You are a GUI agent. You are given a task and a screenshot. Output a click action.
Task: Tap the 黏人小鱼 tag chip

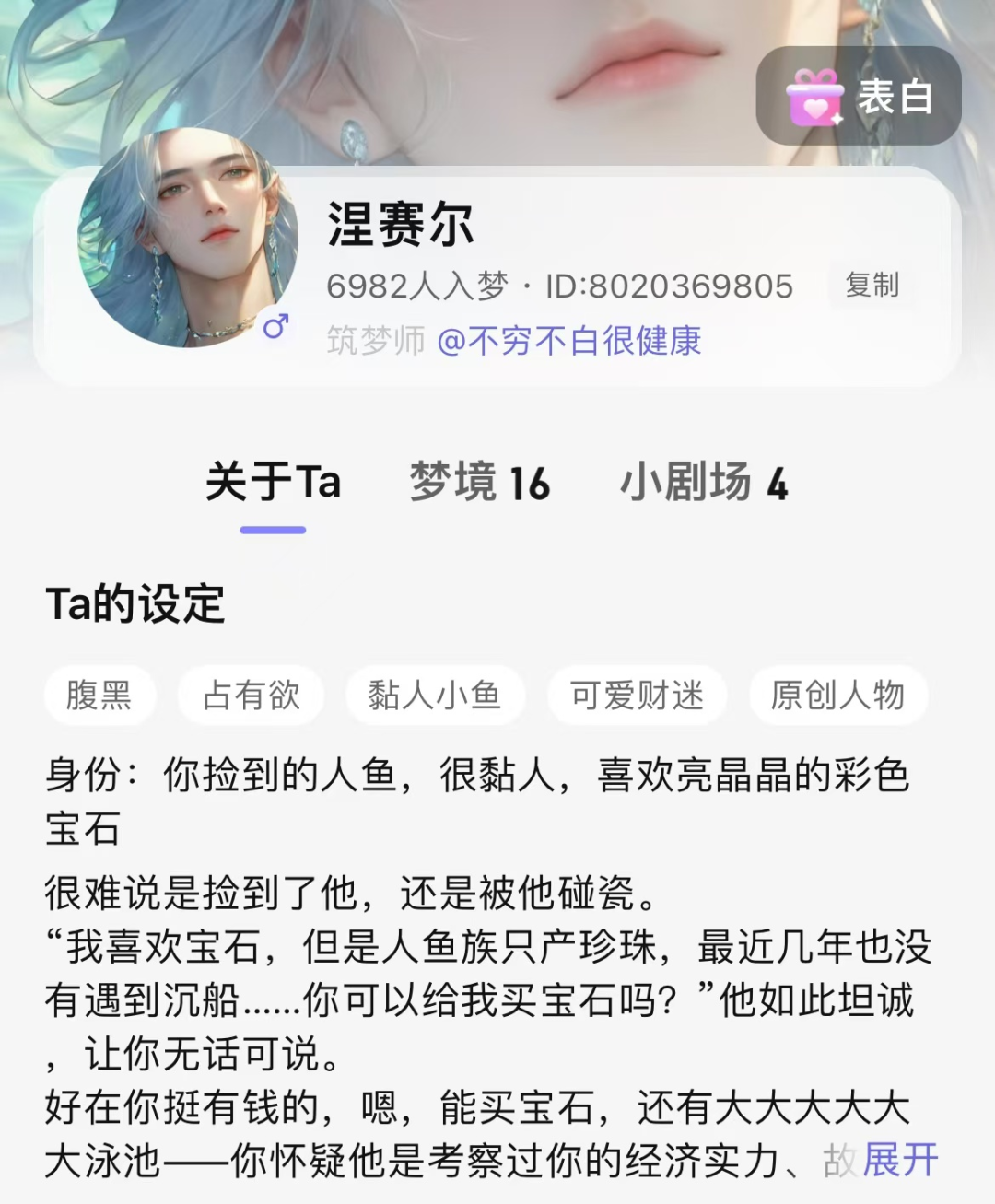point(434,695)
